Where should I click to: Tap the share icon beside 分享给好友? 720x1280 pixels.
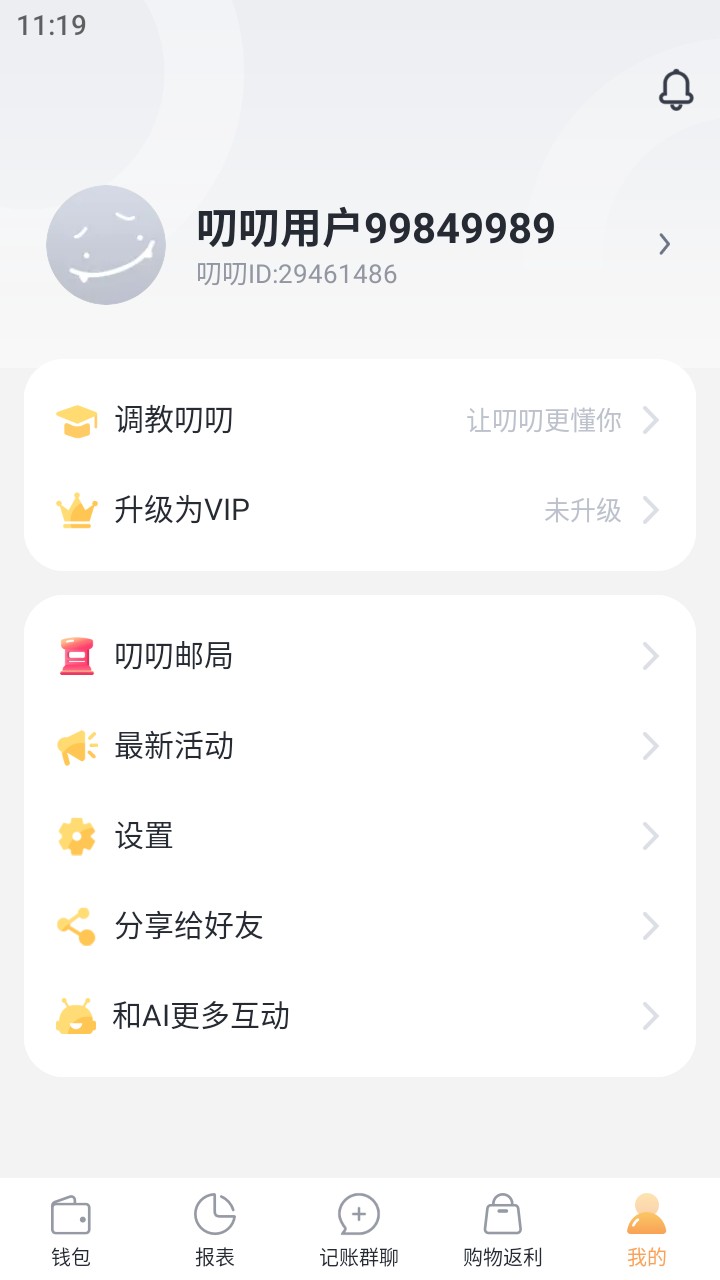click(x=76, y=926)
